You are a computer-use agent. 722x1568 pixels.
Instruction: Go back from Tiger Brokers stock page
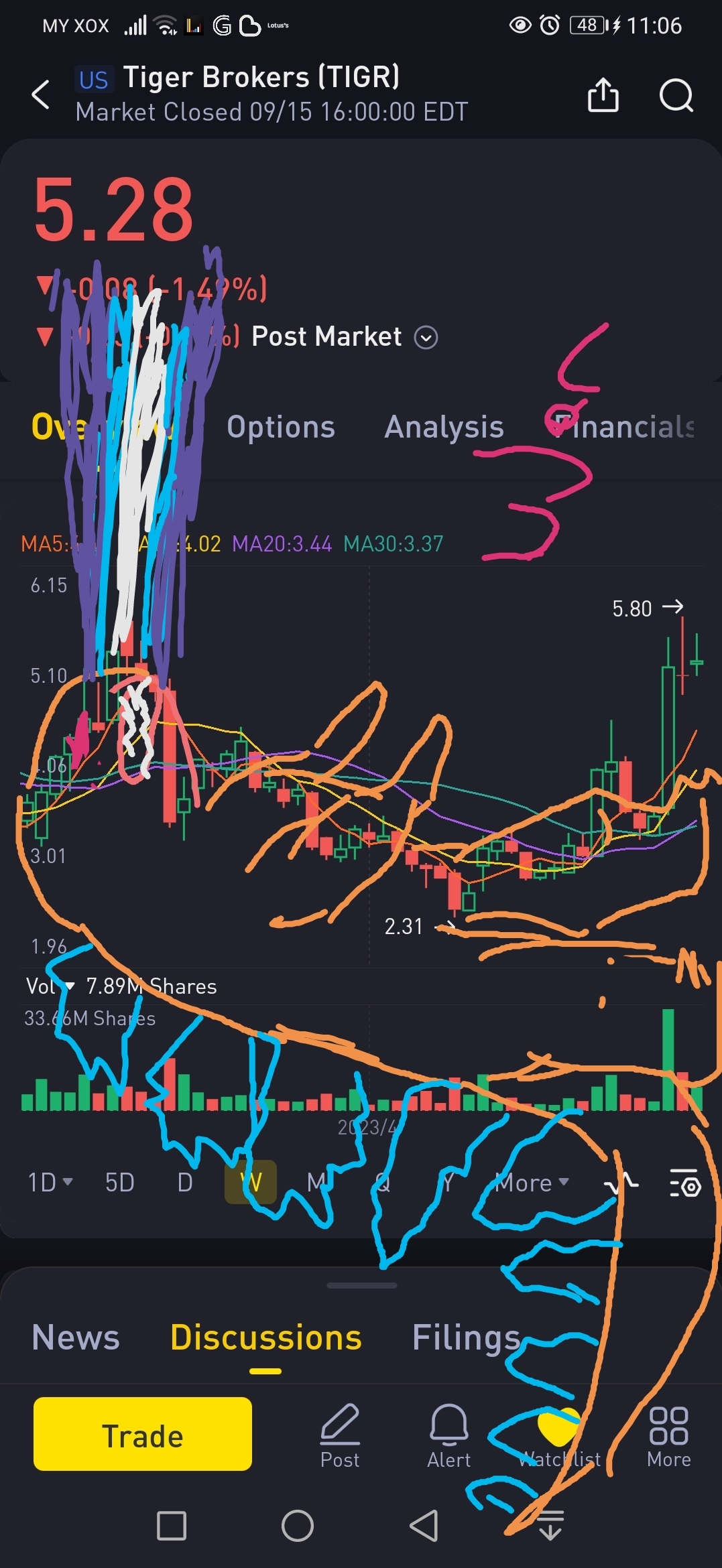(x=41, y=94)
